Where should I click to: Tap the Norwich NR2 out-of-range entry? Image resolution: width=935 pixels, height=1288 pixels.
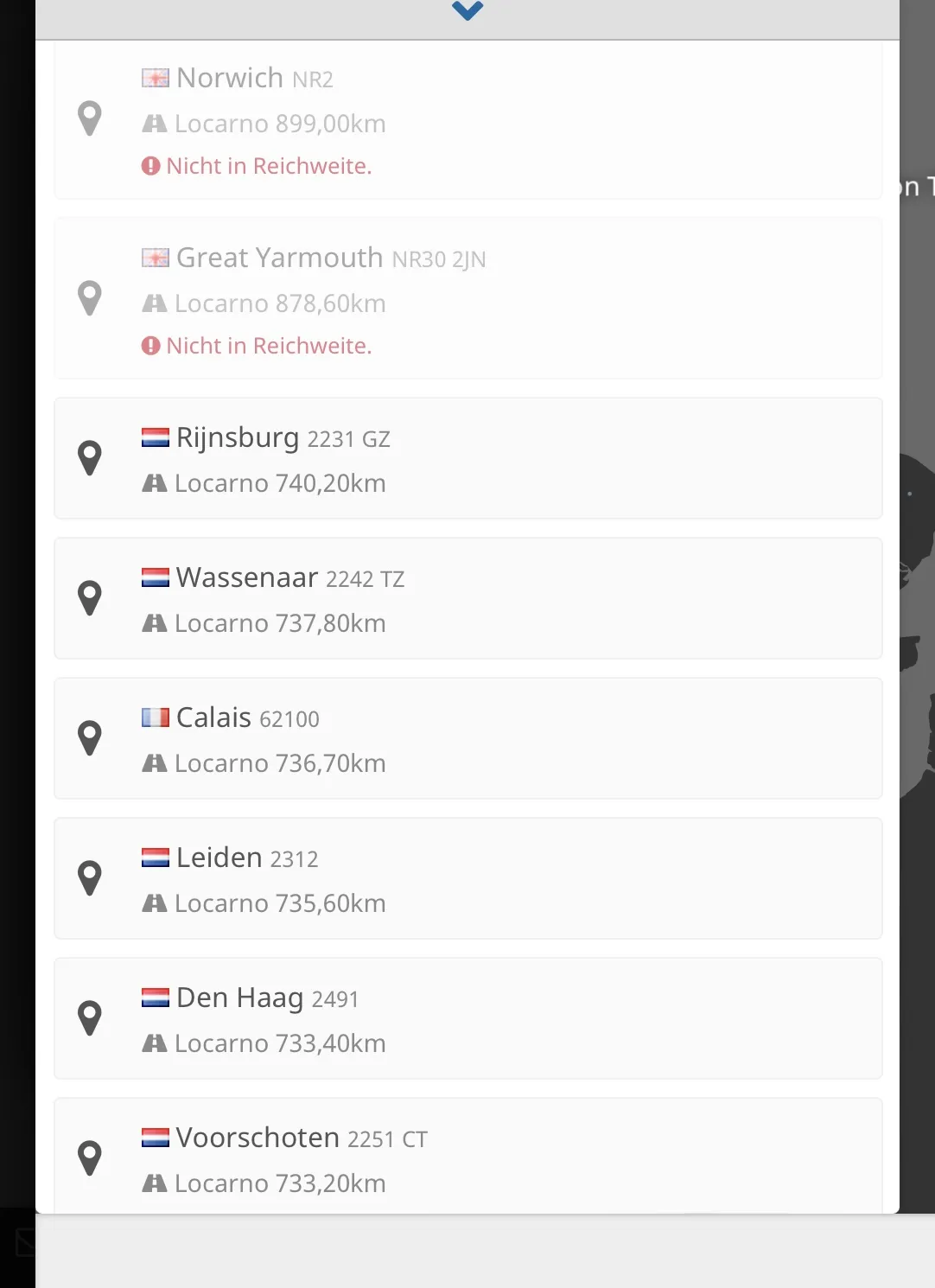[467, 120]
